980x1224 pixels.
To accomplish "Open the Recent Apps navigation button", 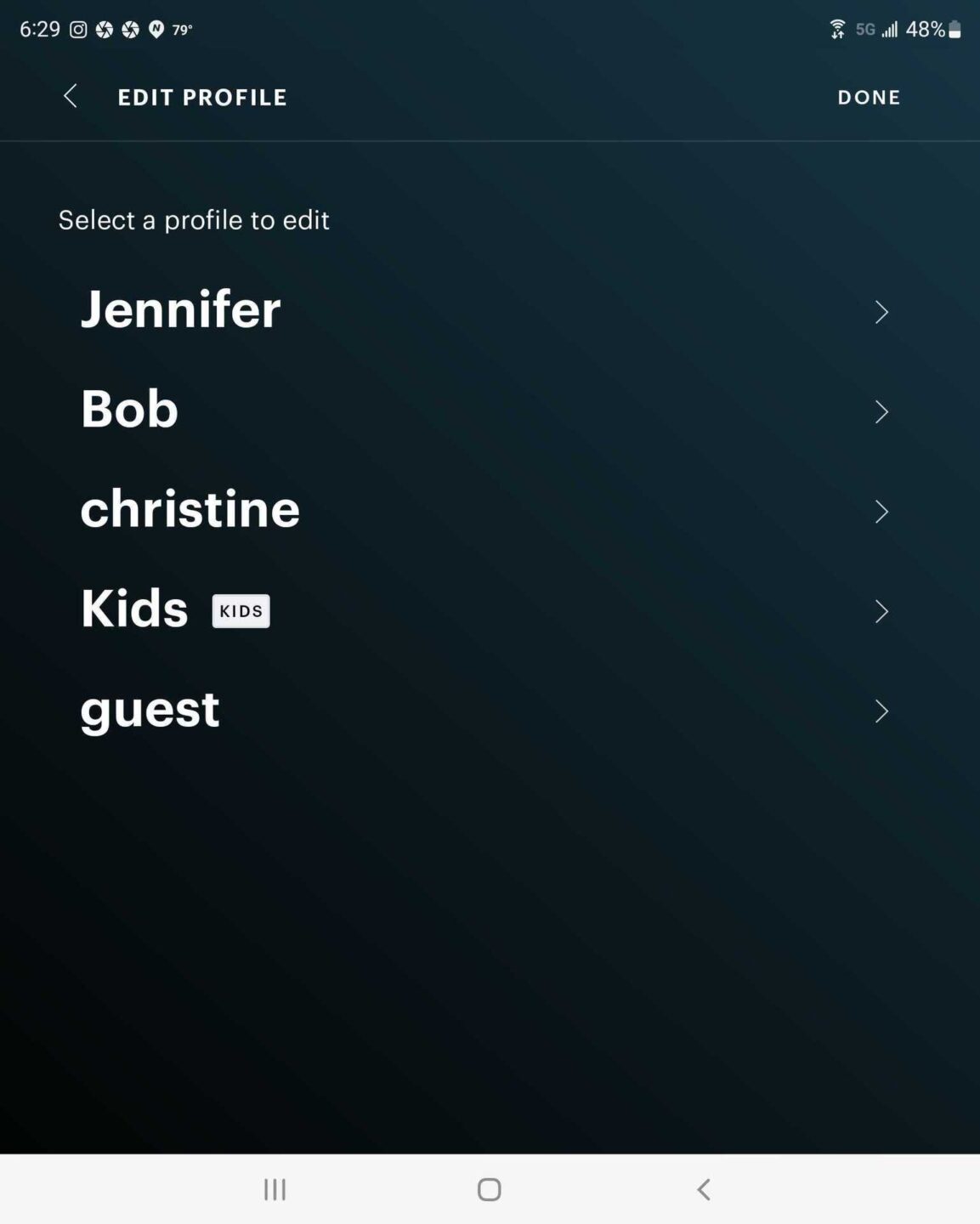I will [274, 1190].
